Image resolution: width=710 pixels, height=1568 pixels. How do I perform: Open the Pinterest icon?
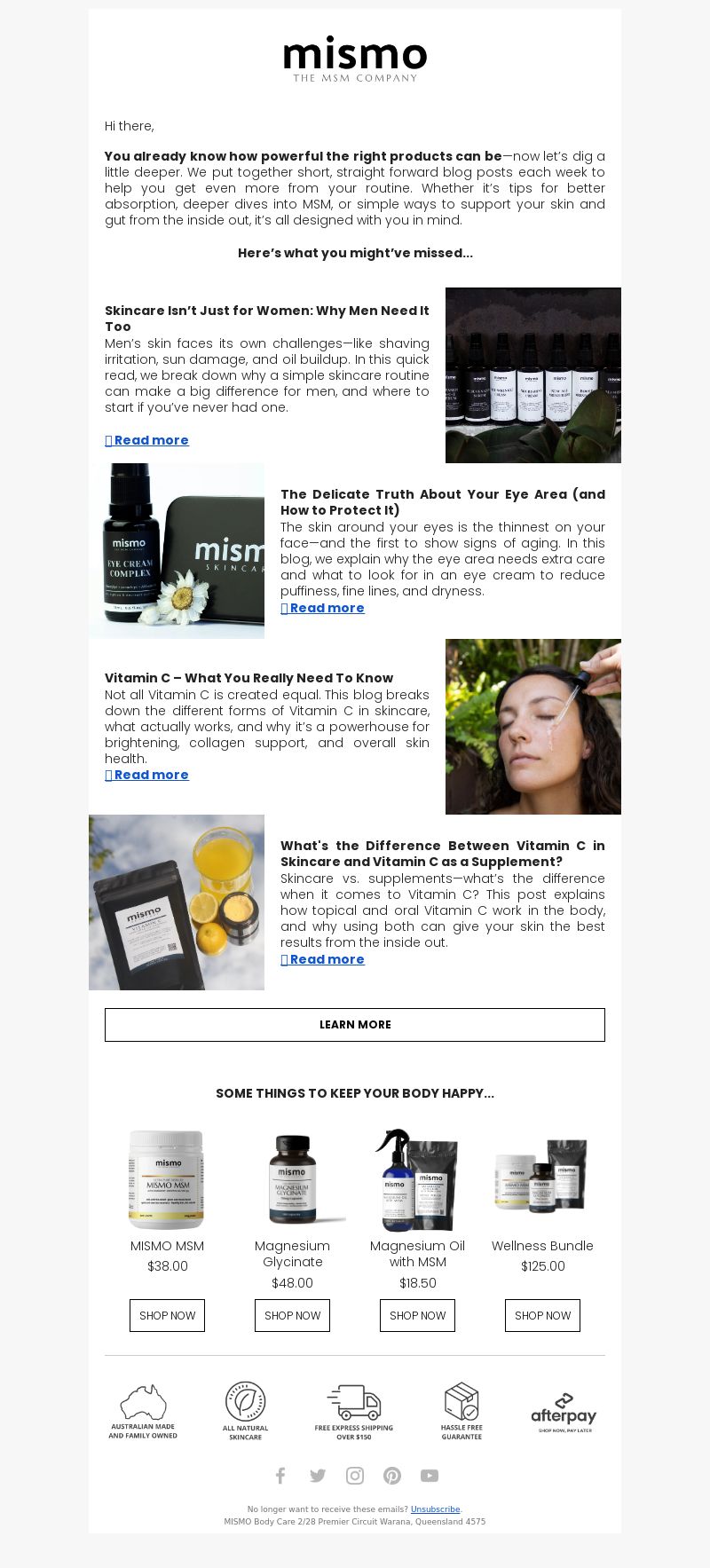392,1476
